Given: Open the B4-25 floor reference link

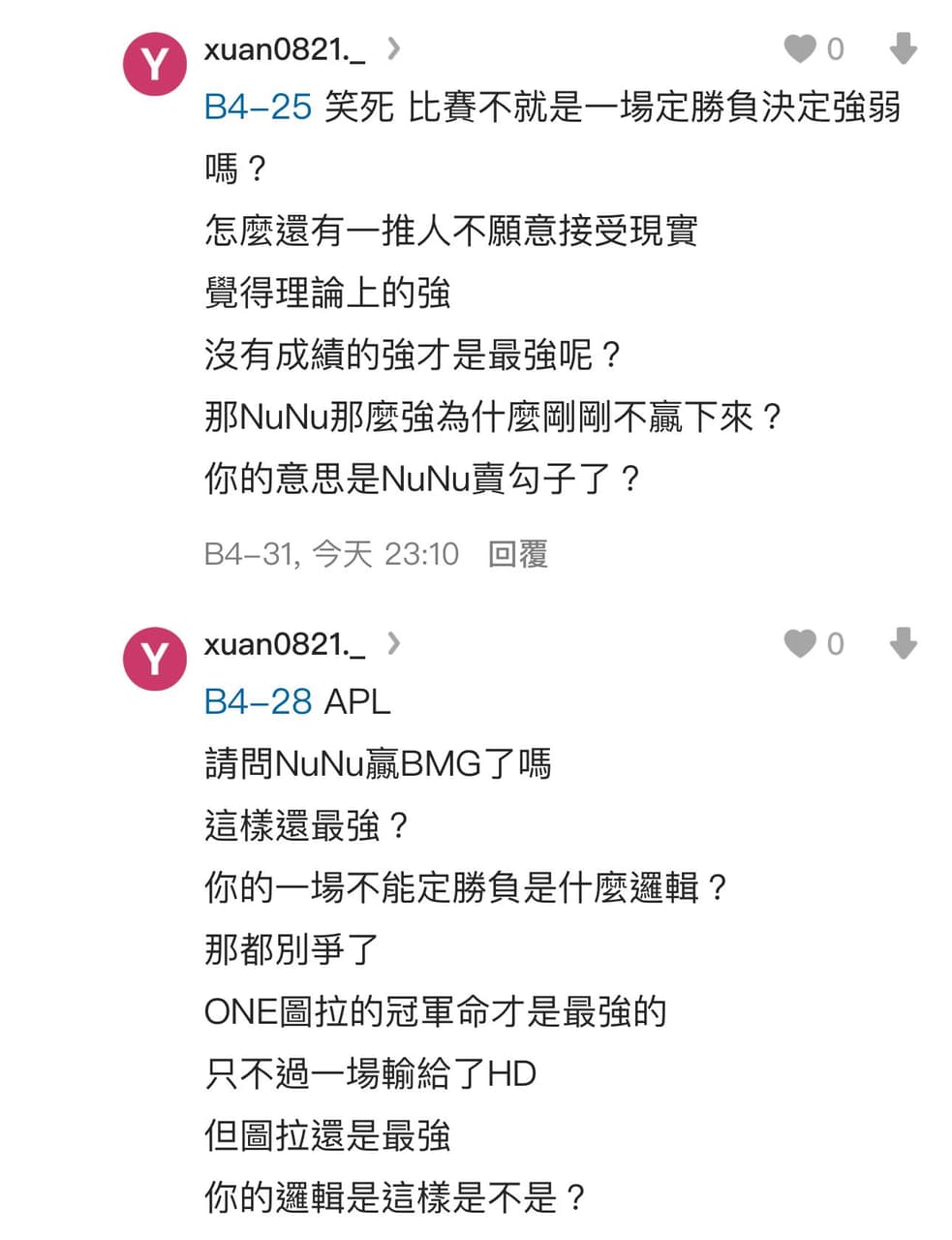Looking at the screenshot, I should coord(258,107).
